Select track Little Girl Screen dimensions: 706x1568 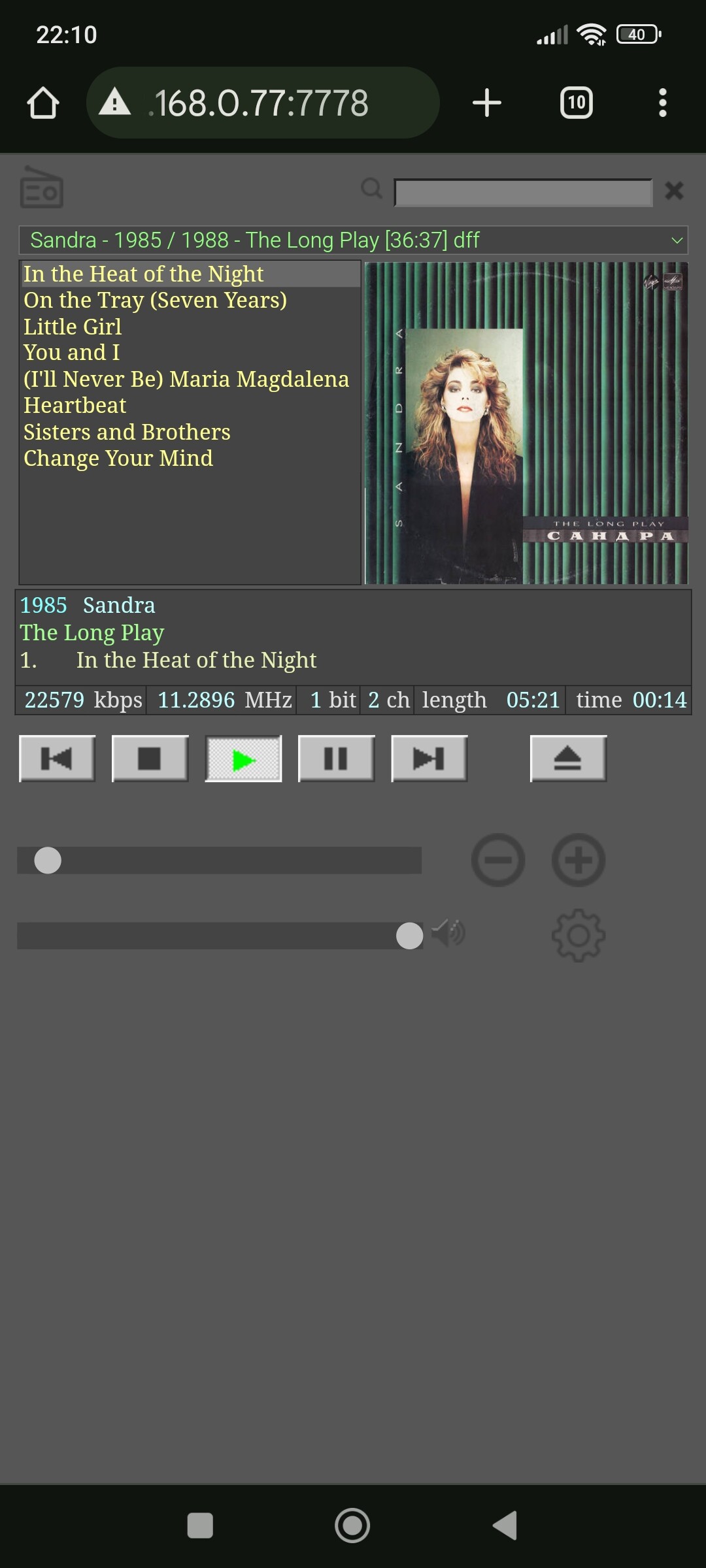tap(73, 327)
